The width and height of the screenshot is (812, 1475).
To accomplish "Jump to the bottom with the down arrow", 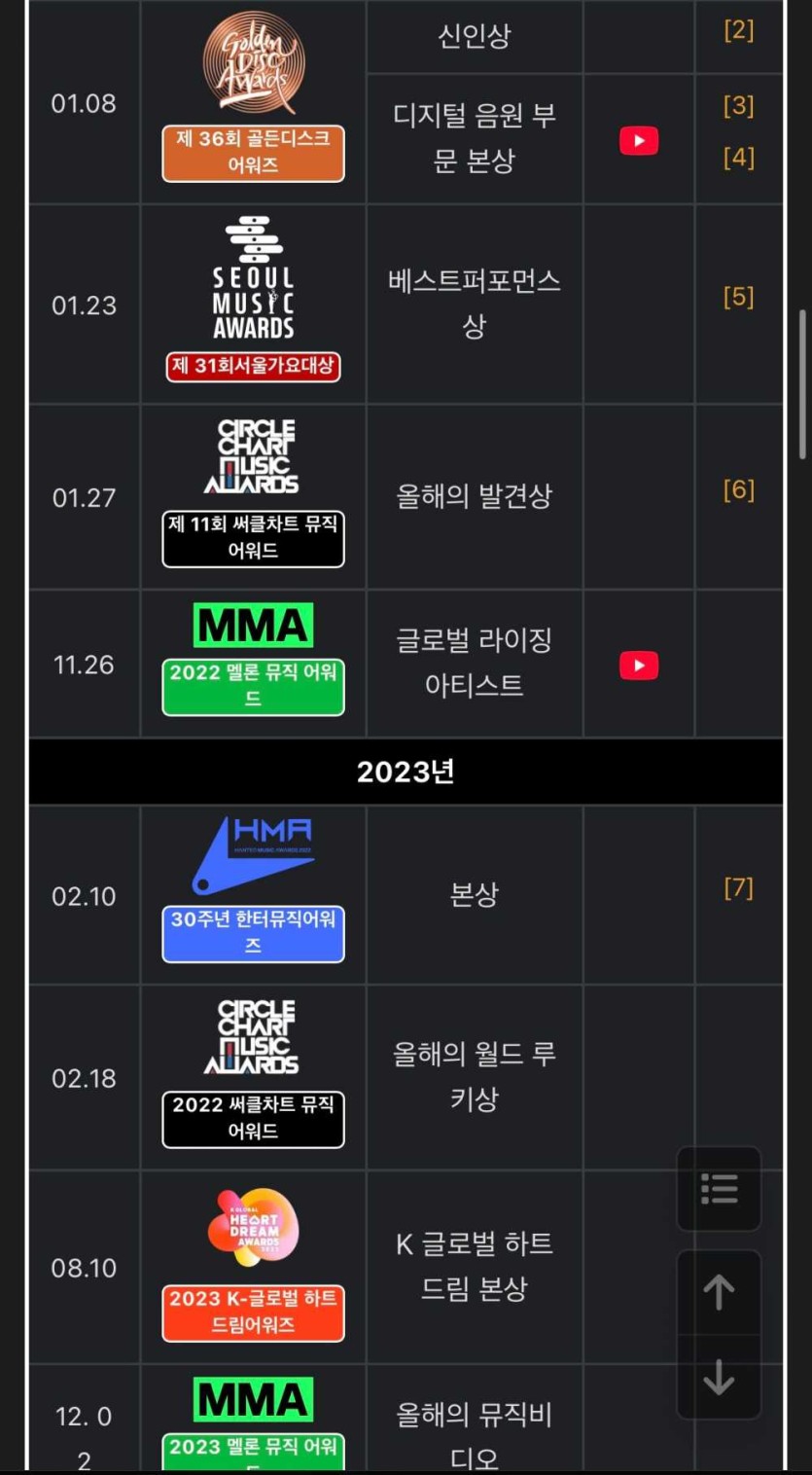I will pyautogui.click(x=719, y=1378).
